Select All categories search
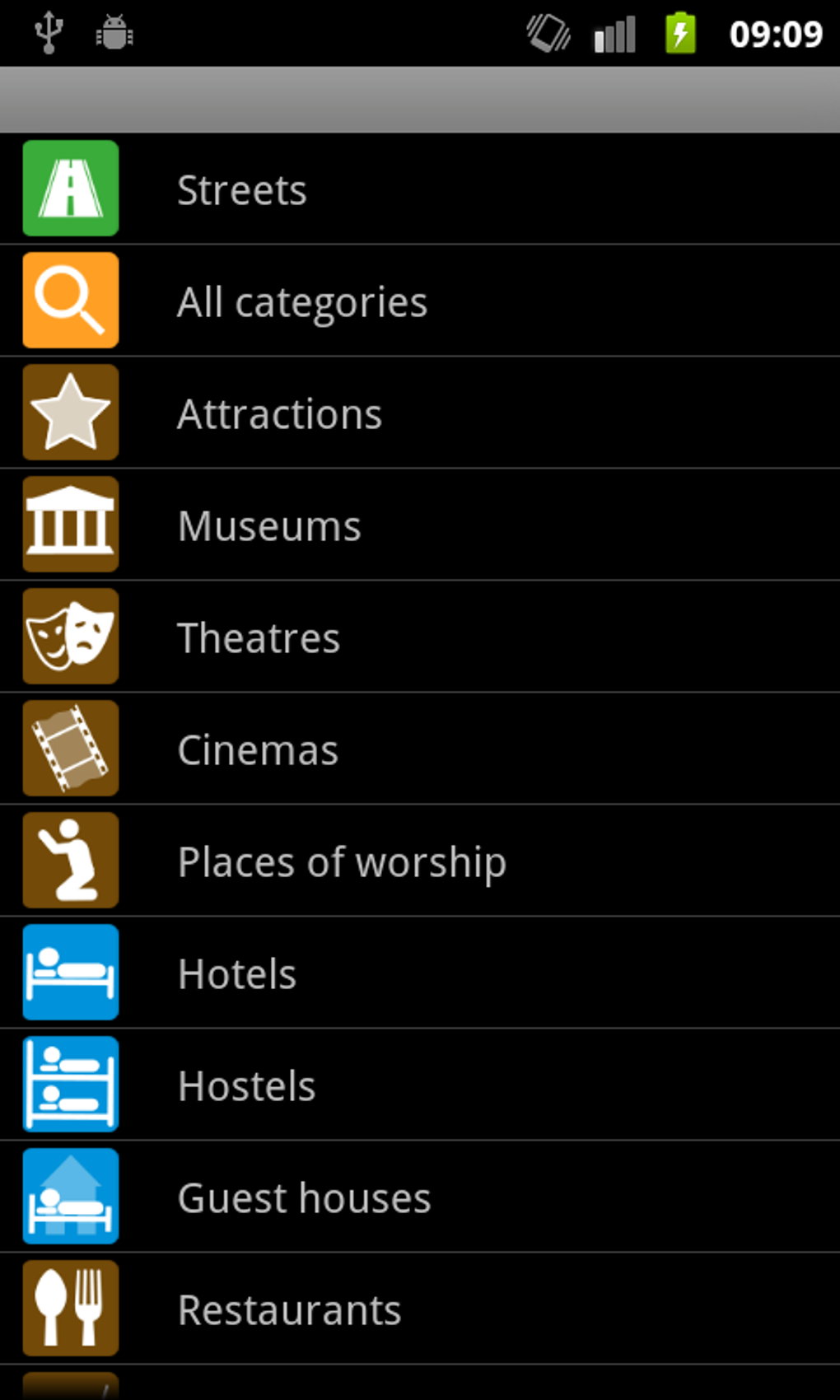 (x=301, y=301)
